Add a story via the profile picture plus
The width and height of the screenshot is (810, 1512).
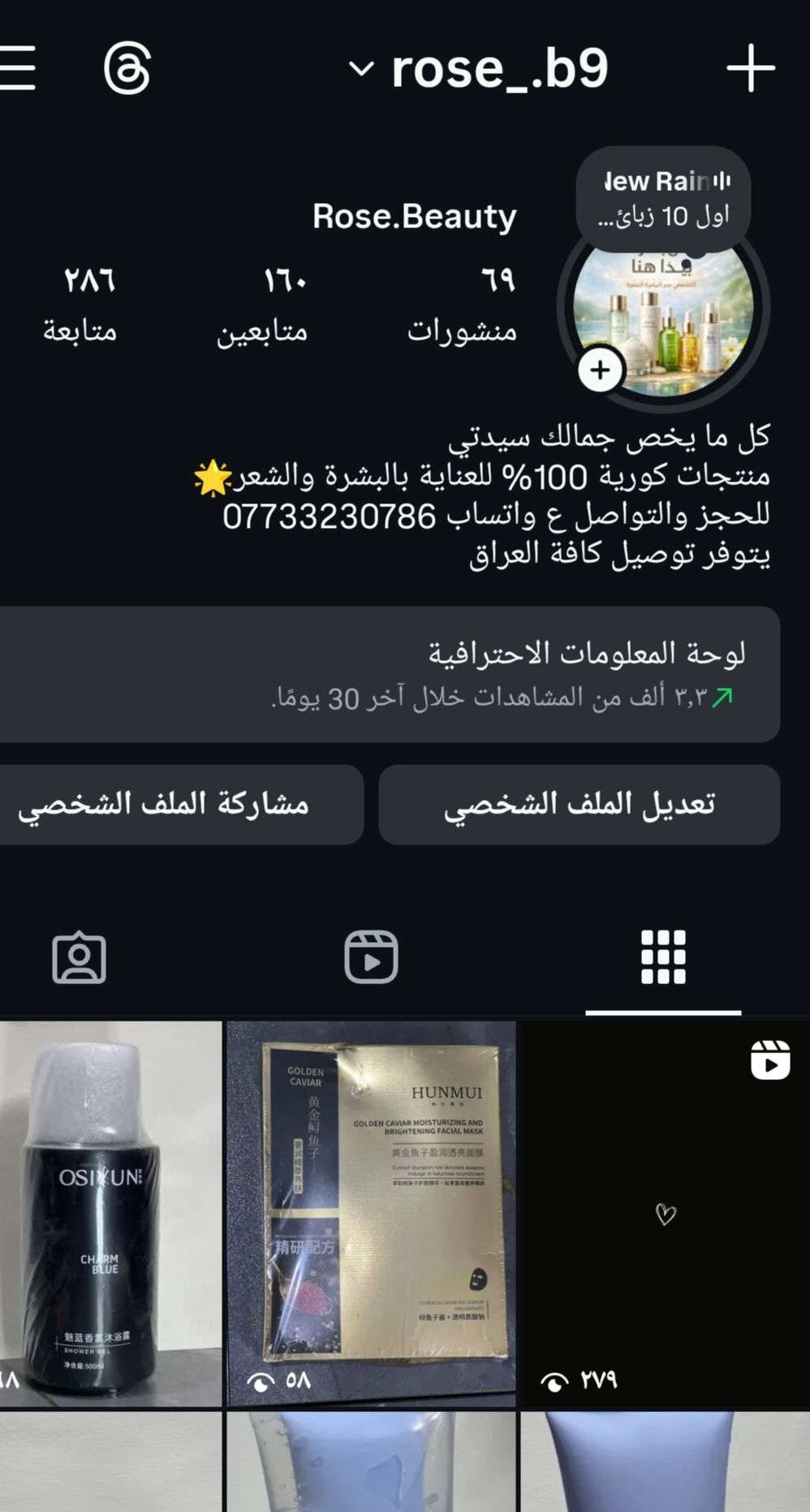click(x=600, y=370)
